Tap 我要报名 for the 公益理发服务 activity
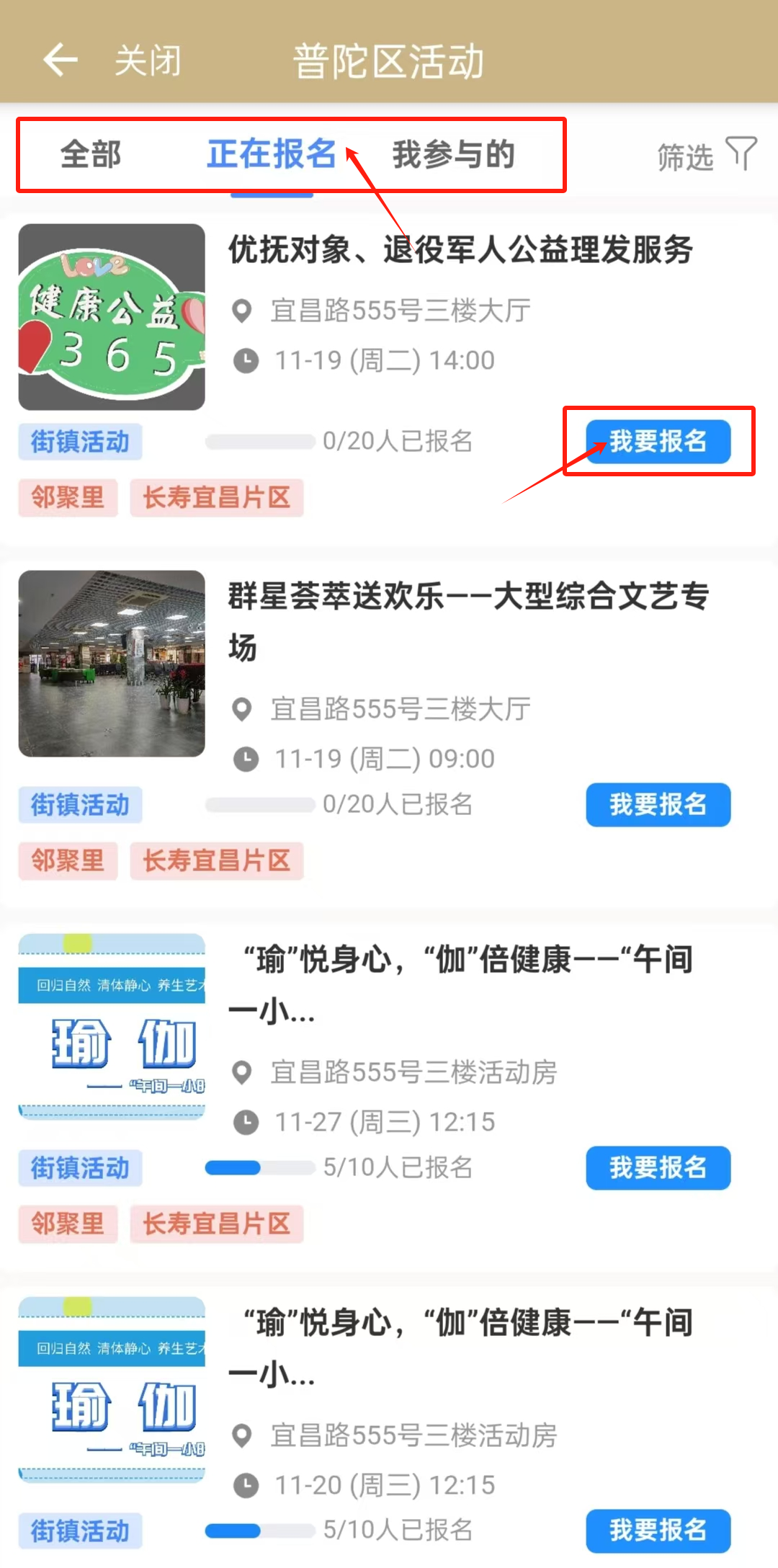Screen dimensions: 778x1568 658,442
